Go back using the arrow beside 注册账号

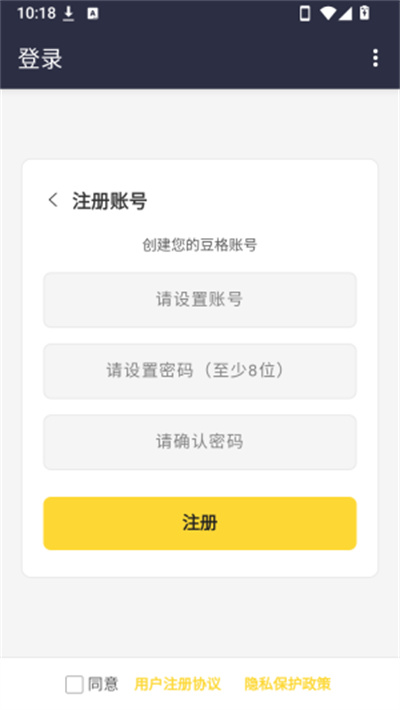53,200
